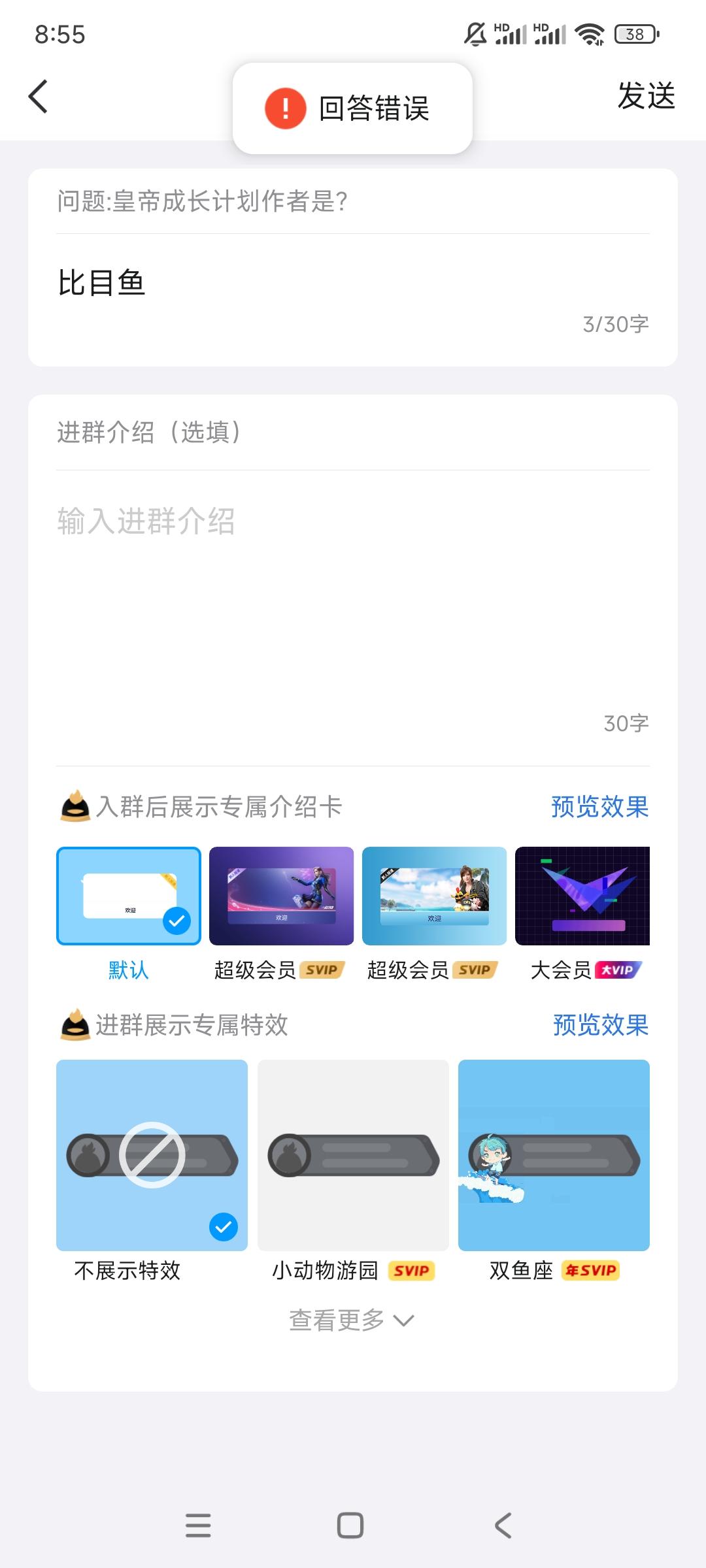This screenshot has height=1568, width=706.
Task: Click the crown icon beside 入群后展示专属介绍卡
Action: [x=75, y=808]
